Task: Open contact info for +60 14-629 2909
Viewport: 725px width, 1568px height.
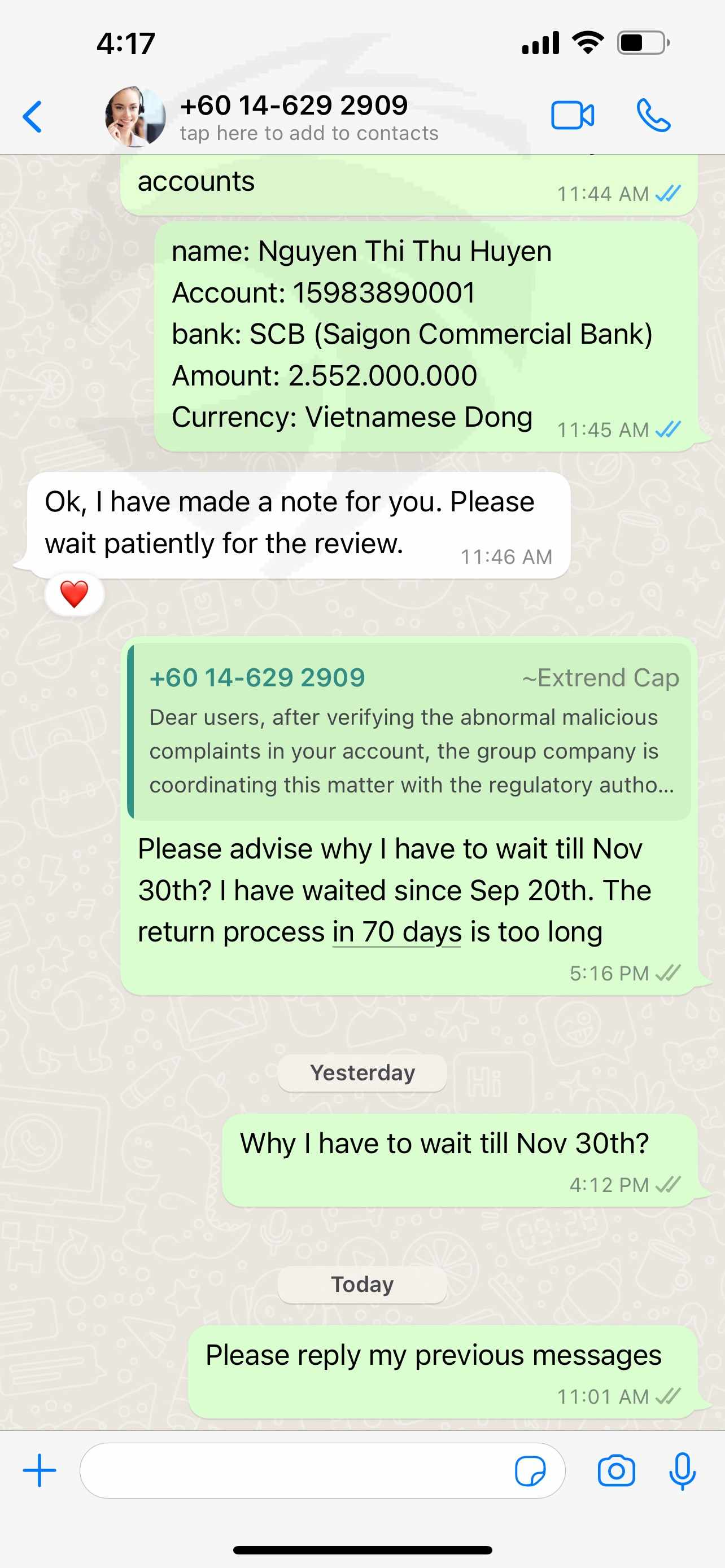Action: coord(309,117)
